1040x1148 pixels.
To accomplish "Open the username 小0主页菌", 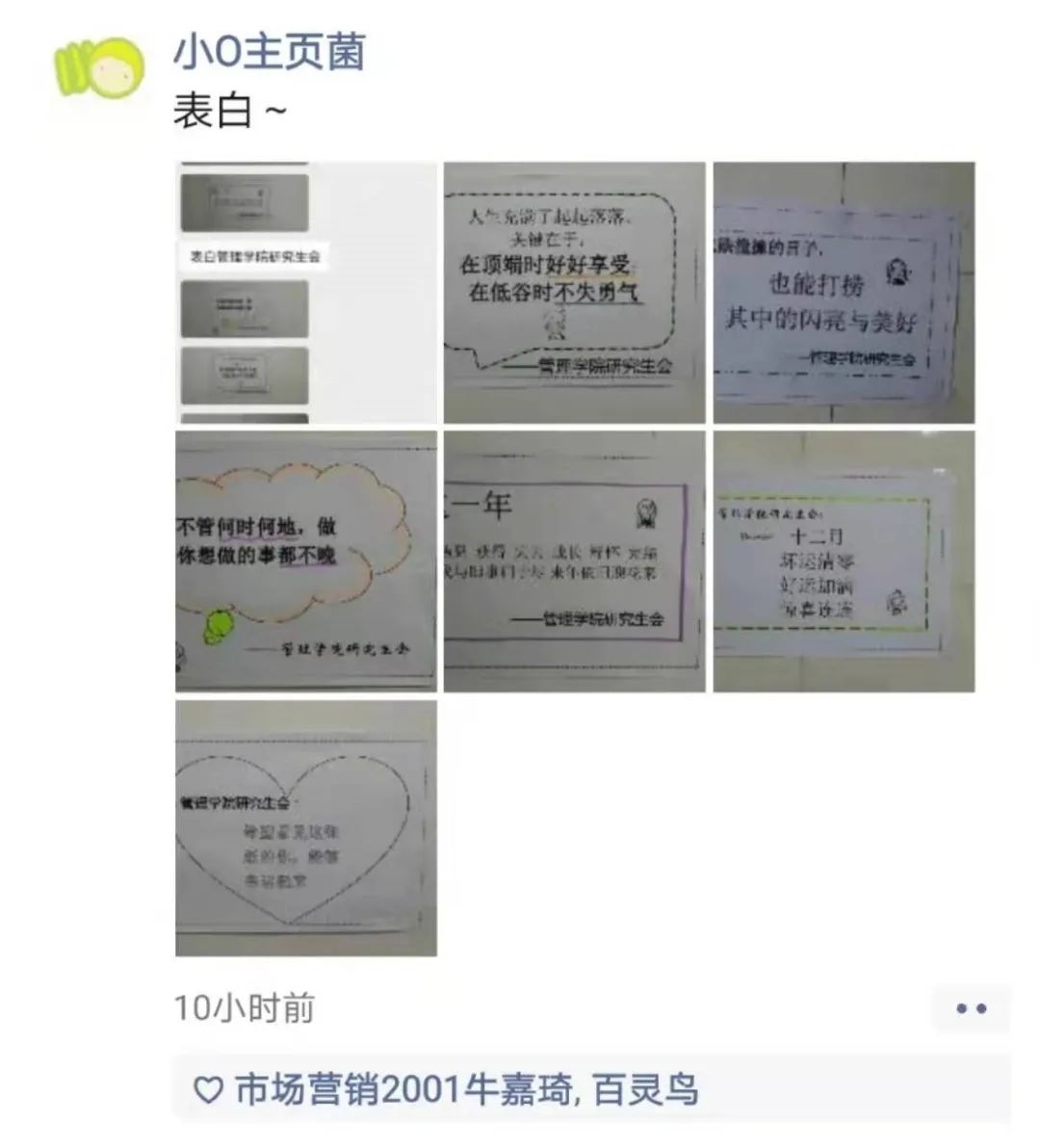I will (x=270, y=51).
